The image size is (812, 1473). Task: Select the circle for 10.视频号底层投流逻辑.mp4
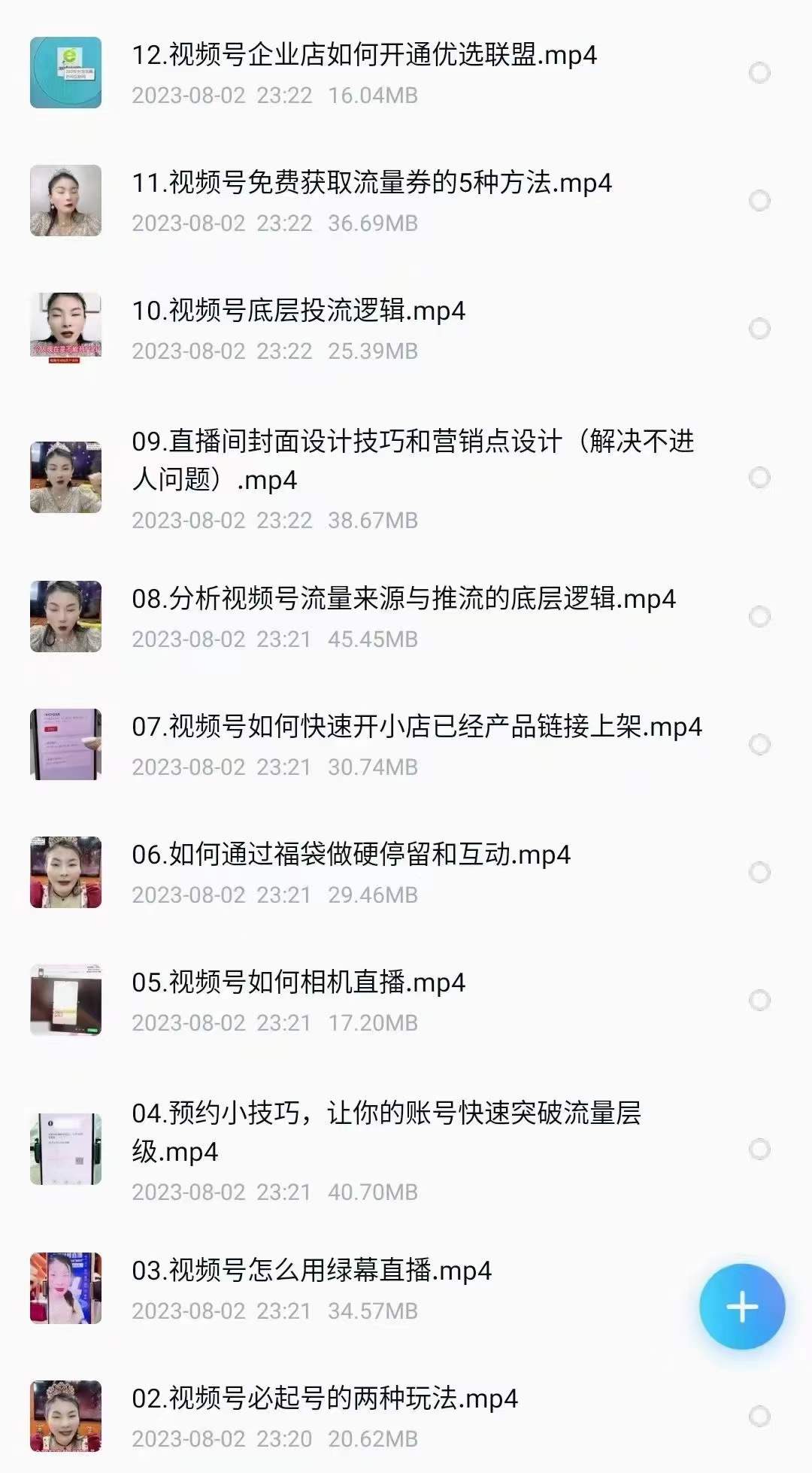[x=760, y=329]
